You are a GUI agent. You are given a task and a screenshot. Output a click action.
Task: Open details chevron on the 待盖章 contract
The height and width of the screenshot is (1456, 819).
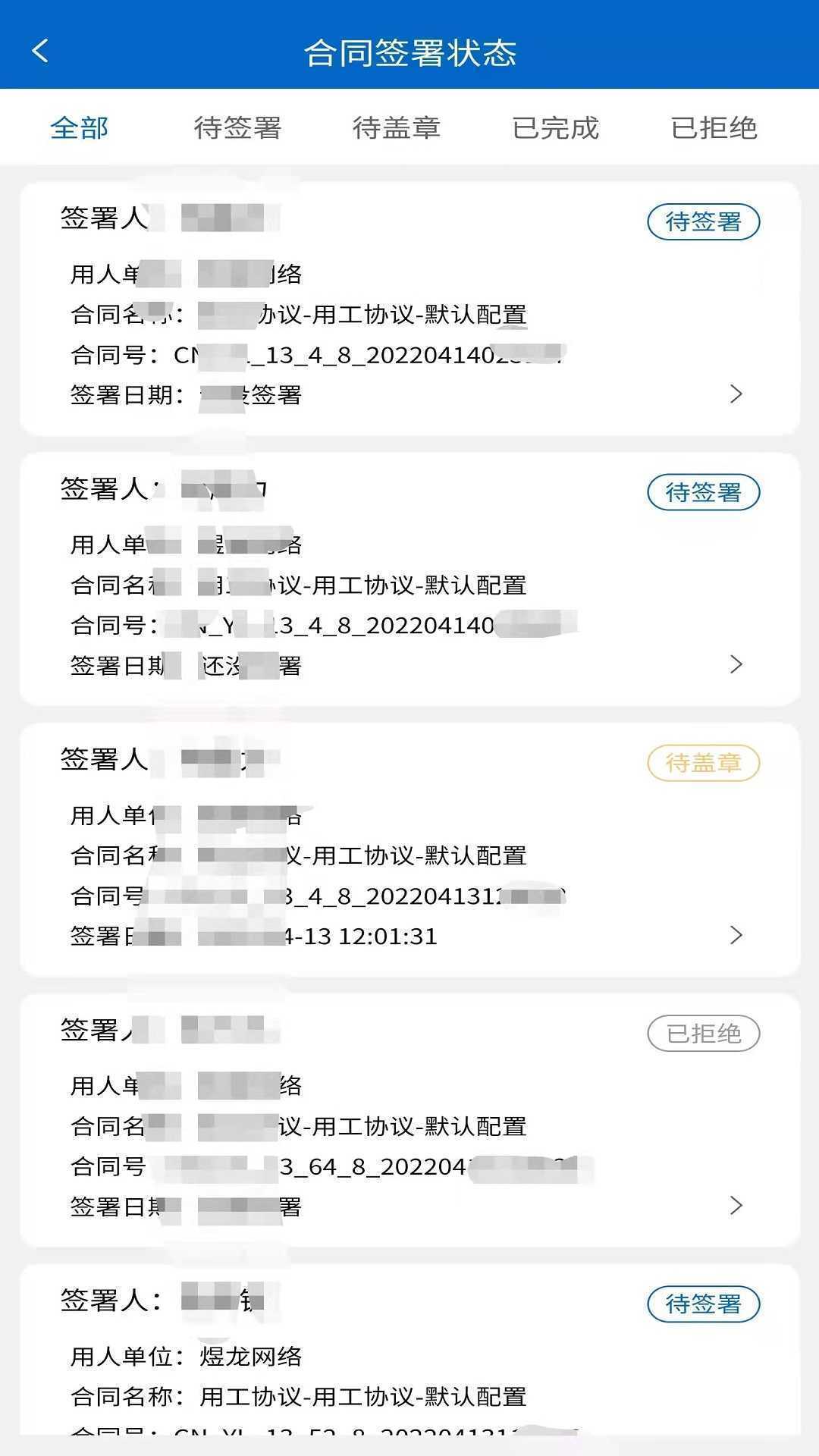[x=735, y=935]
